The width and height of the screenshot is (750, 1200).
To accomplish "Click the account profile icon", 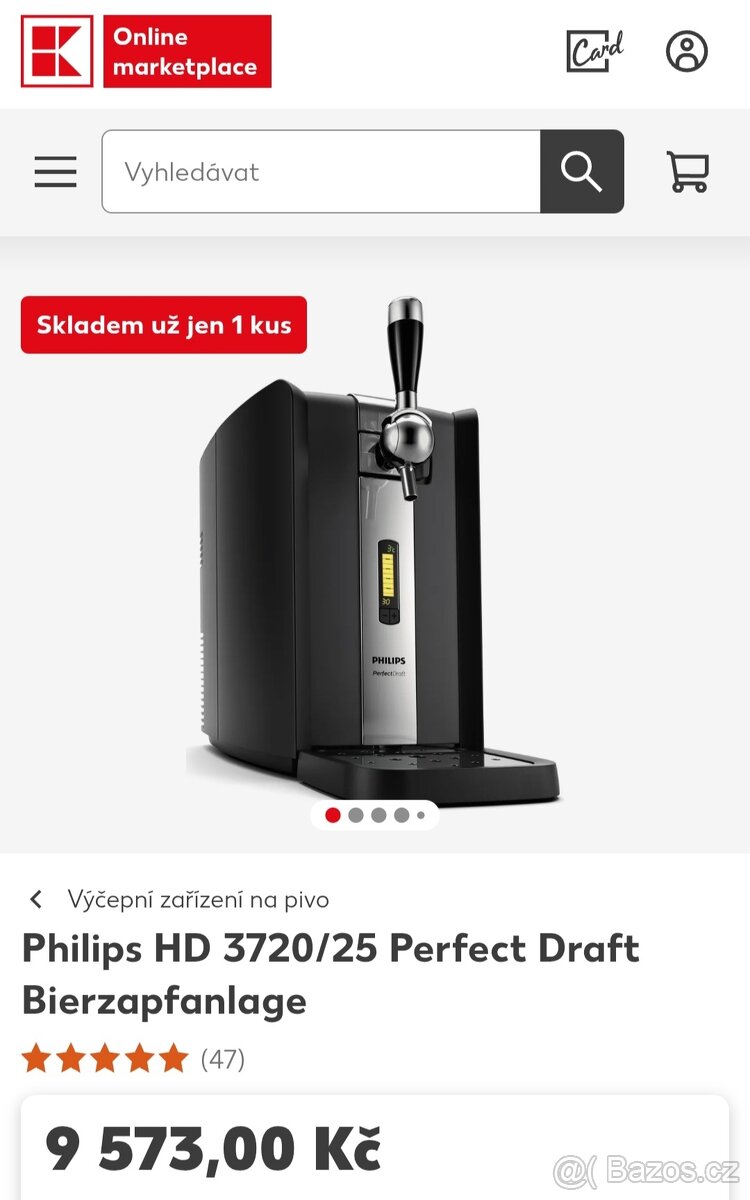I will (687, 52).
